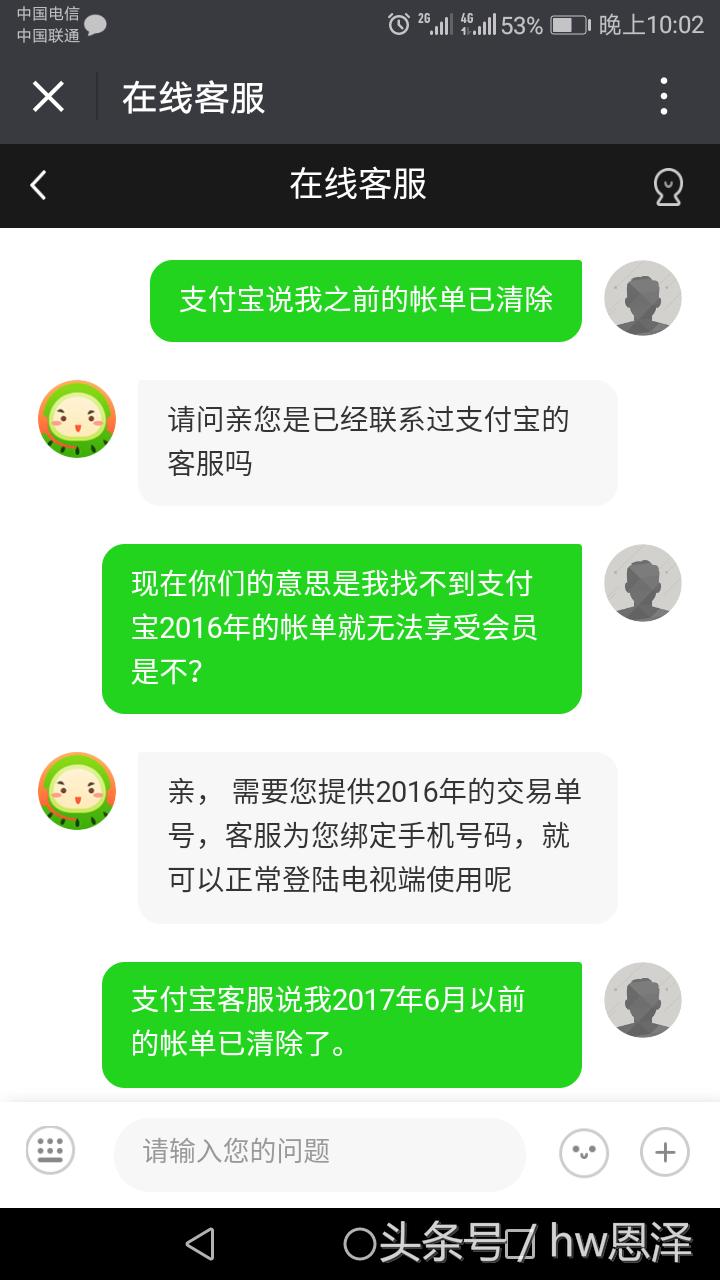Viewport: 720px width, 1280px height.
Task: Tap the plus attachment icon
Action: point(664,1151)
